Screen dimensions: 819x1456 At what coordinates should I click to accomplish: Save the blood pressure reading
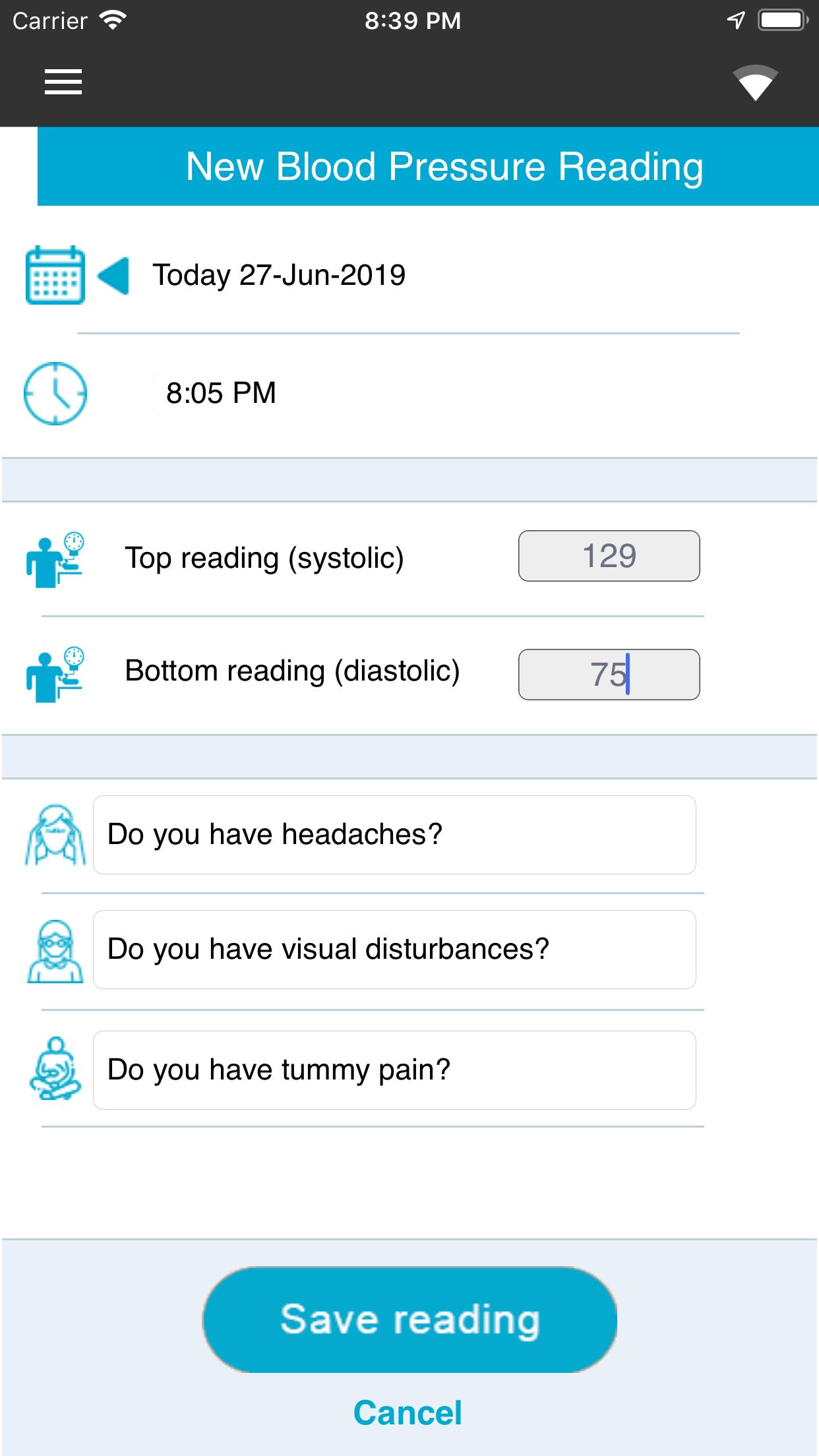click(409, 1319)
